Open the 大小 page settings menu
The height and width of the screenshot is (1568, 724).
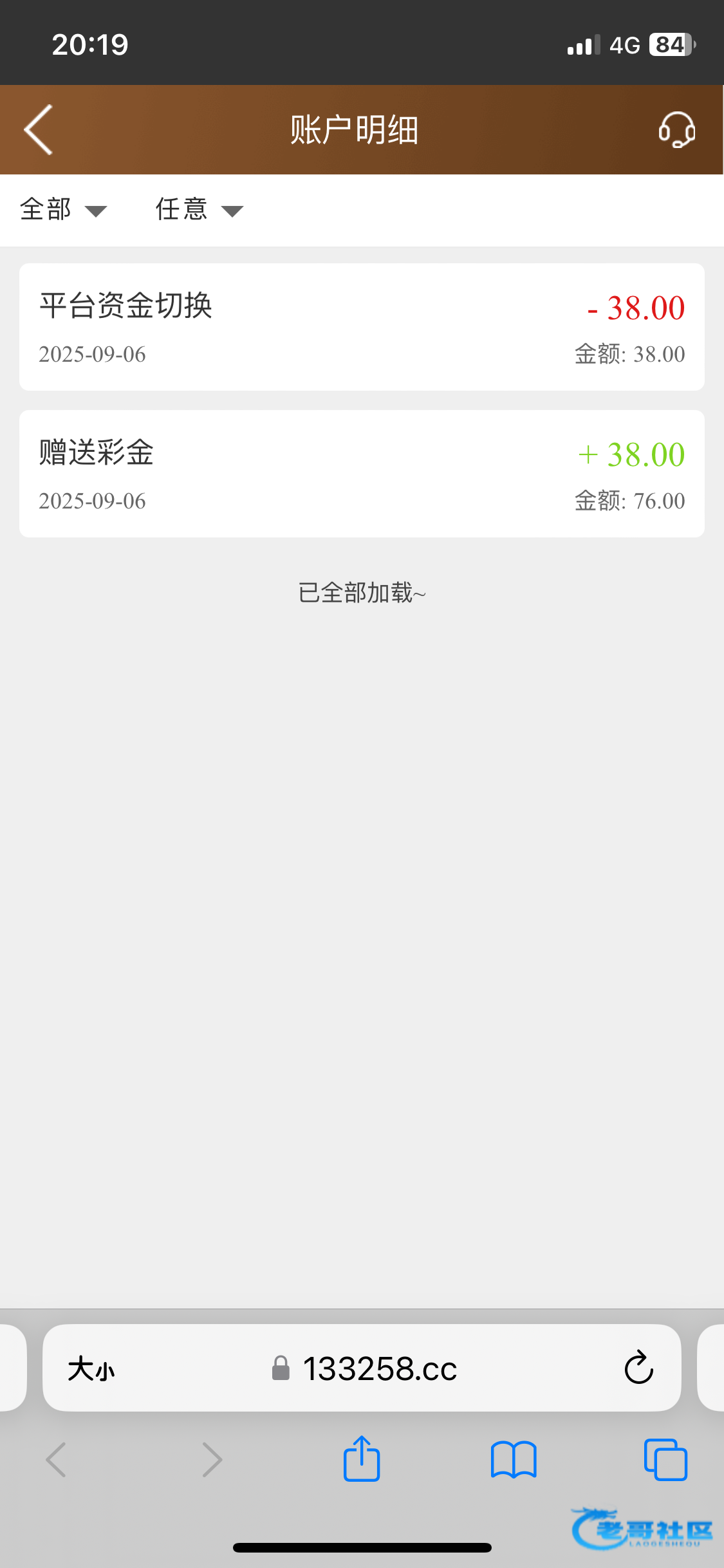pos(91,1368)
